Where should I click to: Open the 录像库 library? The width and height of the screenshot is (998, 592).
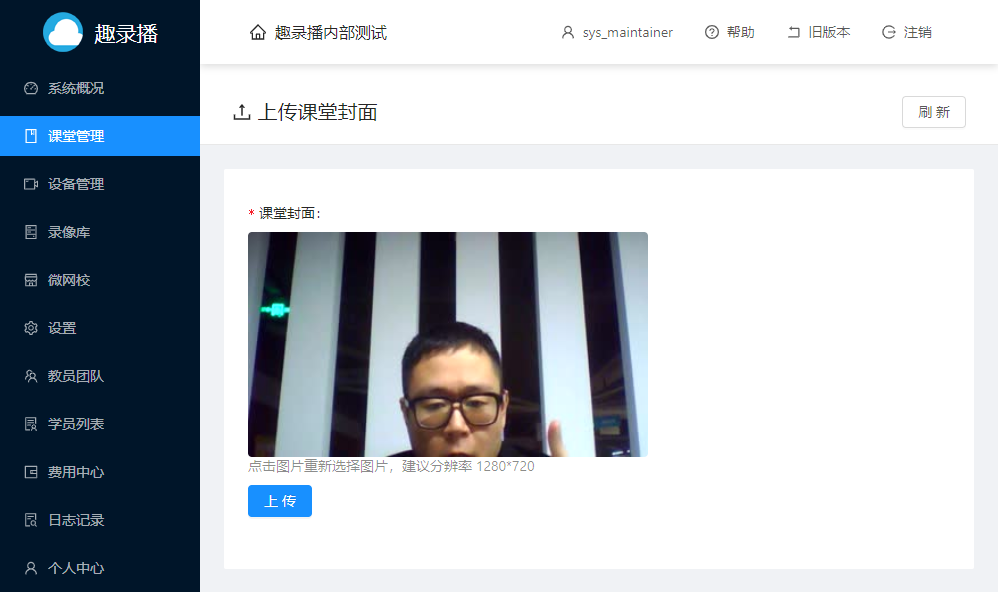point(68,232)
